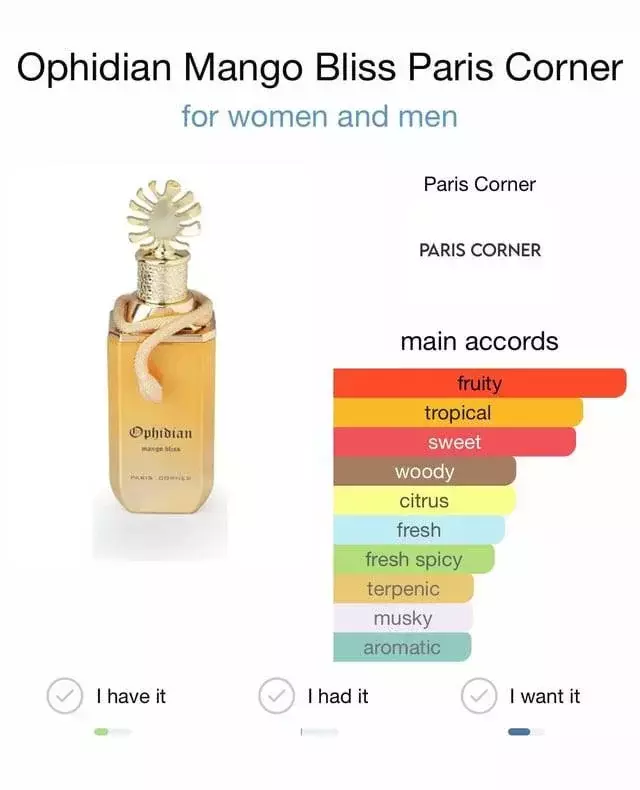Add the perfume via I want it
This screenshot has width=640, height=790.
pyautogui.click(x=479, y=697)
